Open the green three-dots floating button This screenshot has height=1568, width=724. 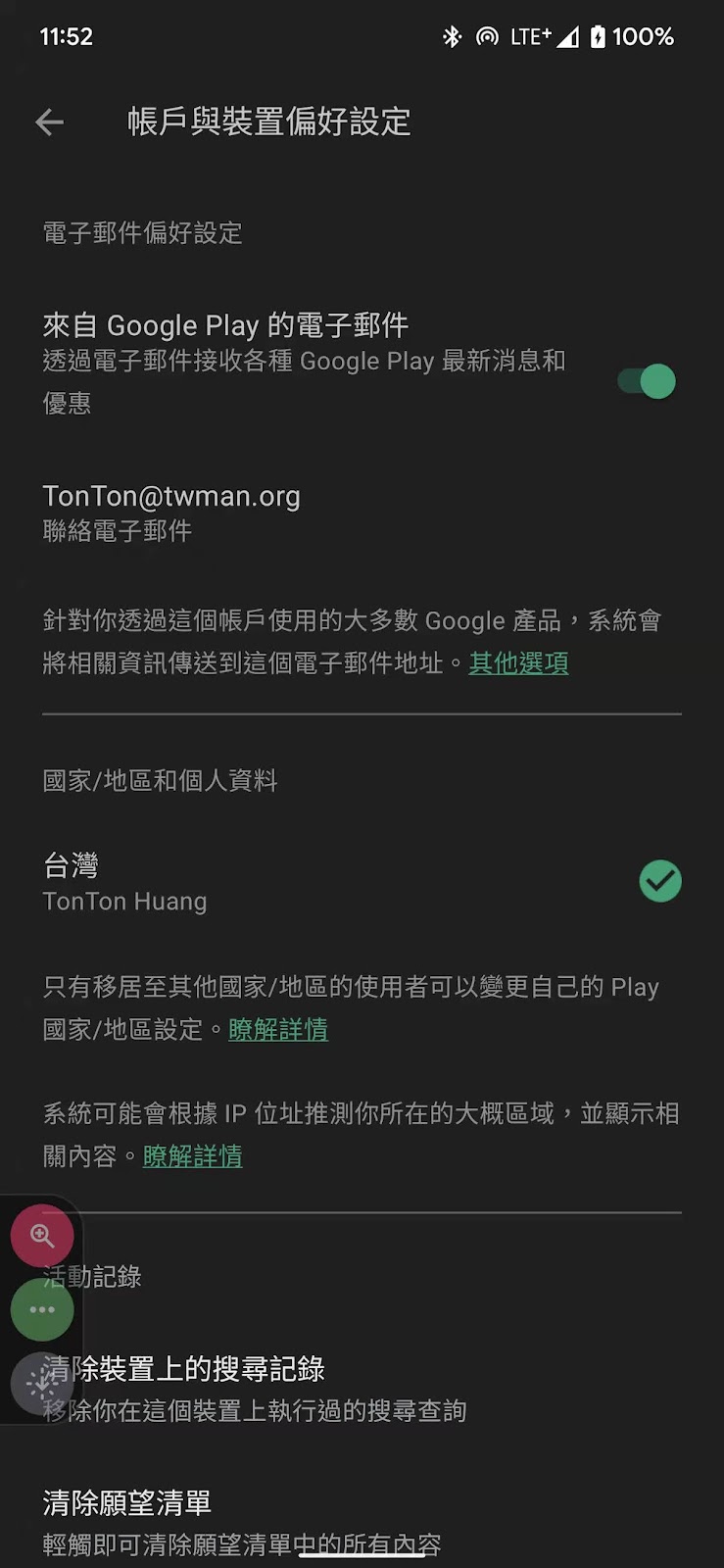42,1309
